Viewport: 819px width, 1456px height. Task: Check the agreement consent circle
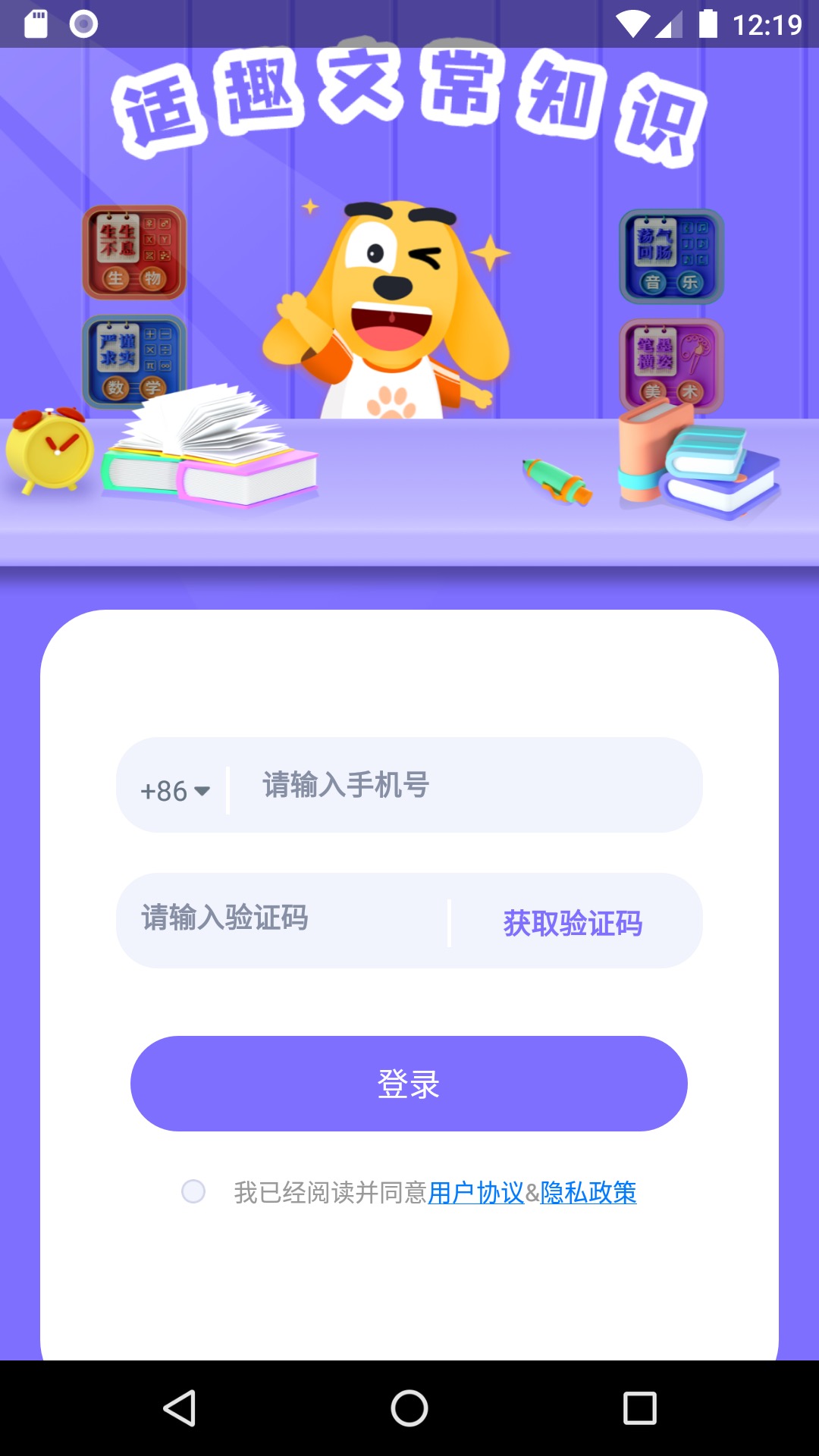[193, 1191]
